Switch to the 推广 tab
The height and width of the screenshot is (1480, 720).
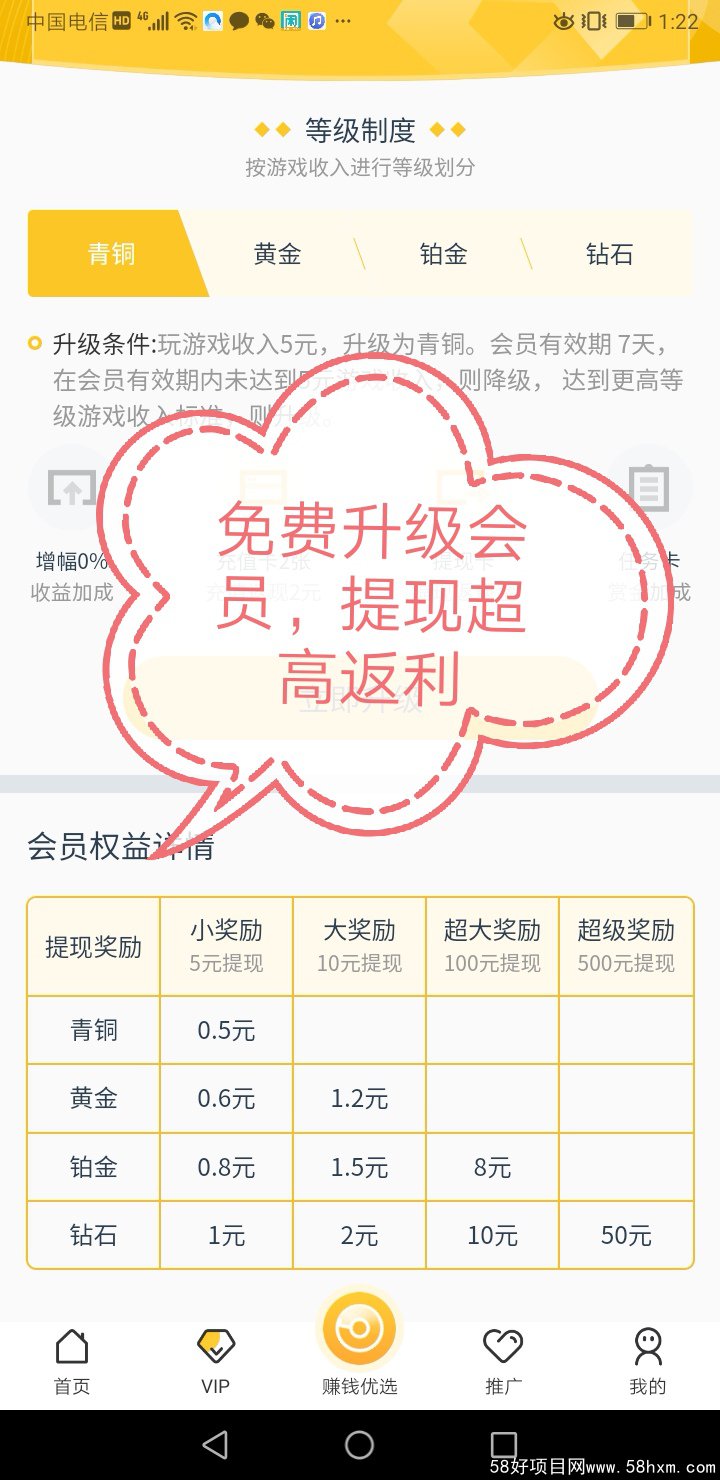coord(503,1361)
